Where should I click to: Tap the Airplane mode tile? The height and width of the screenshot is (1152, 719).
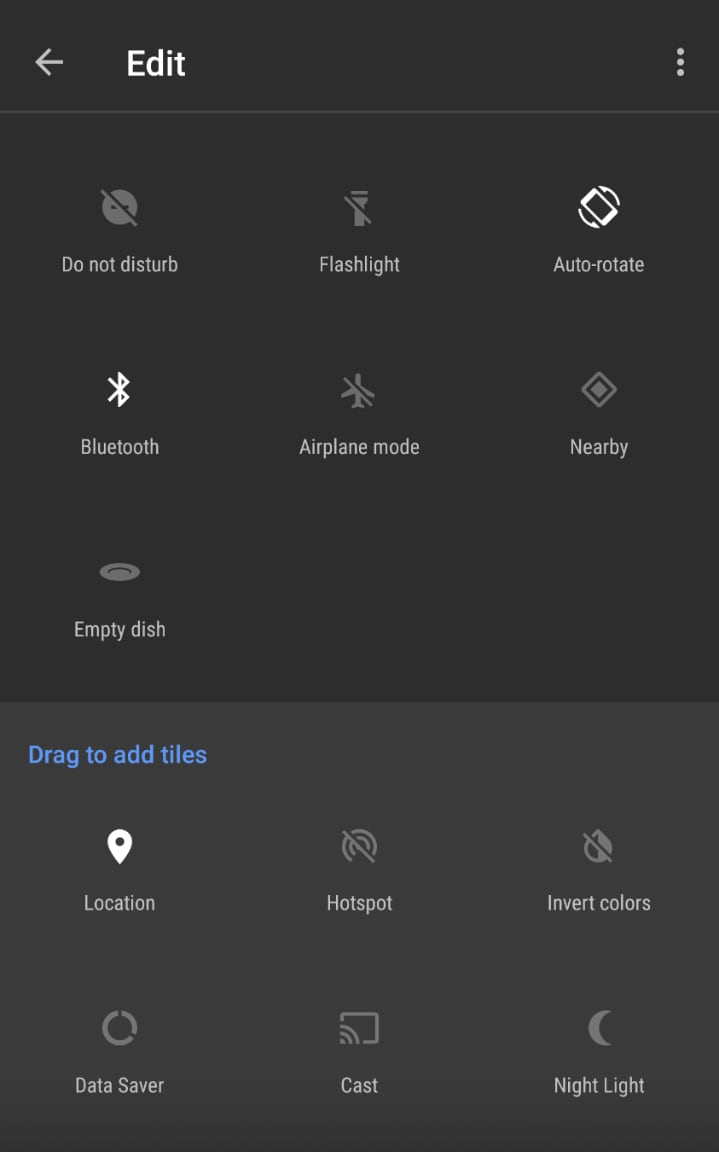(359, 412)
